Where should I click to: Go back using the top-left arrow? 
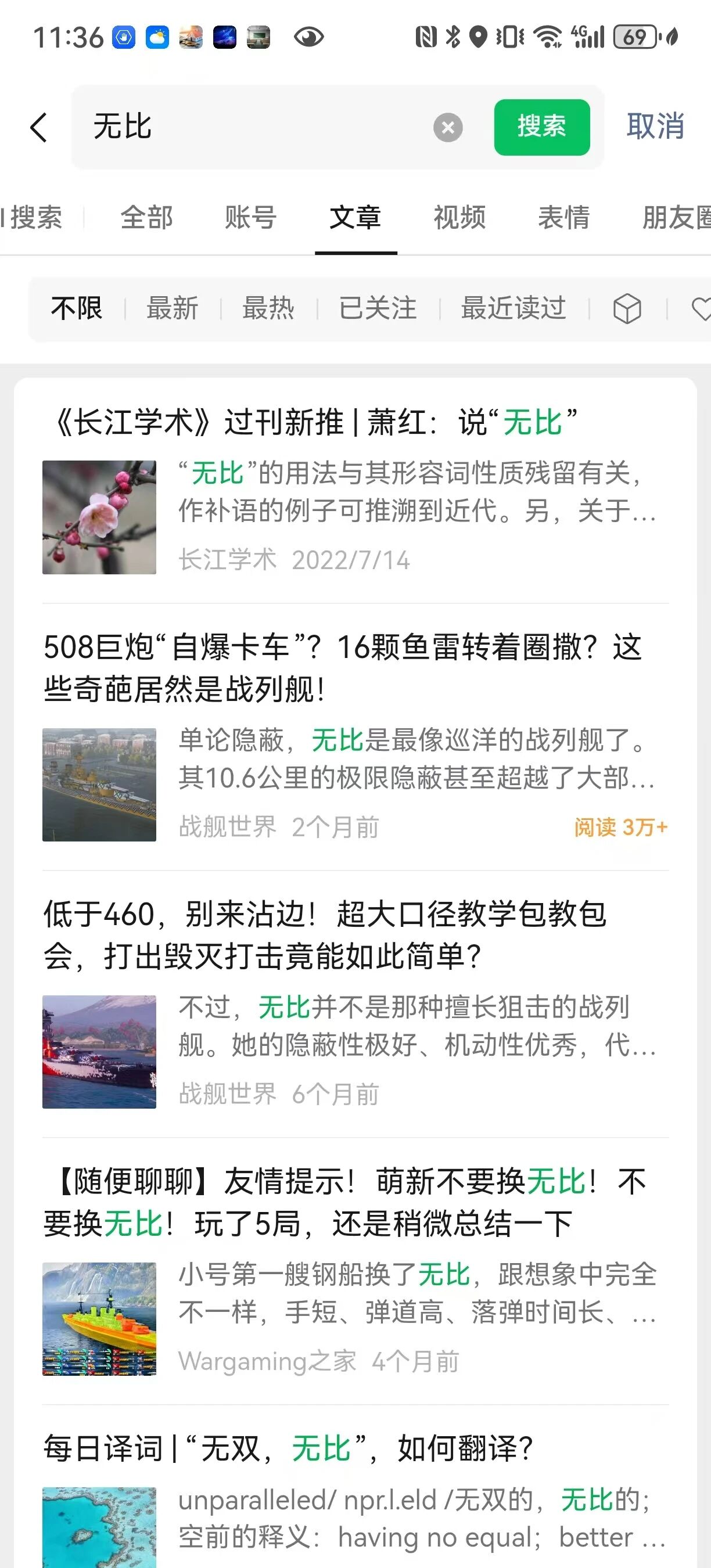(x=39, y=128)
